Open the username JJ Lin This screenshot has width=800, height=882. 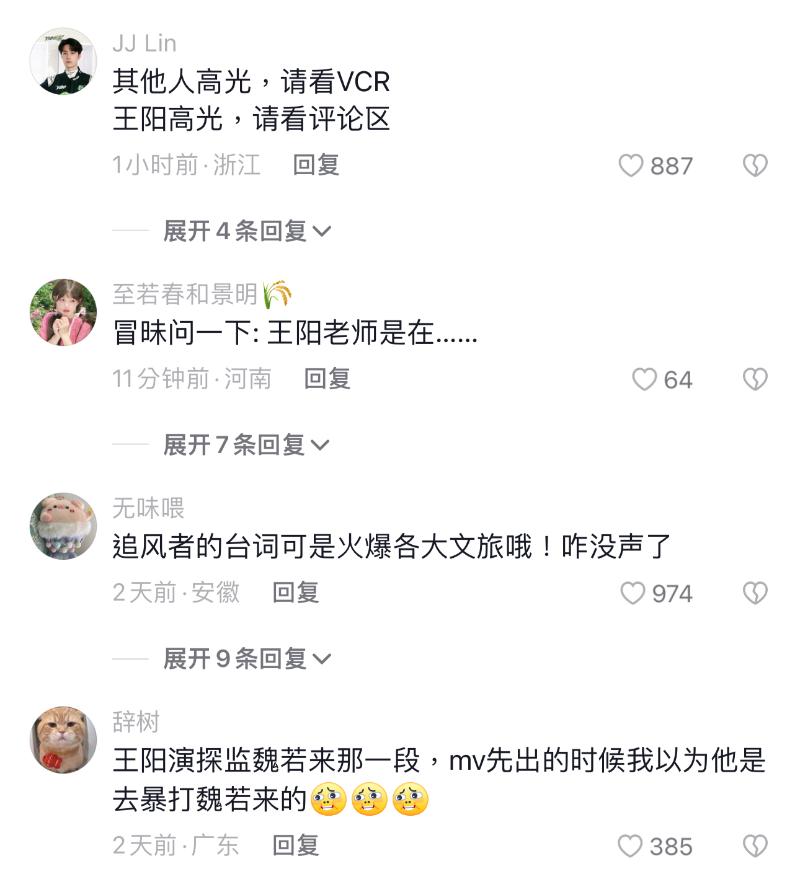(x=144, y=43)
